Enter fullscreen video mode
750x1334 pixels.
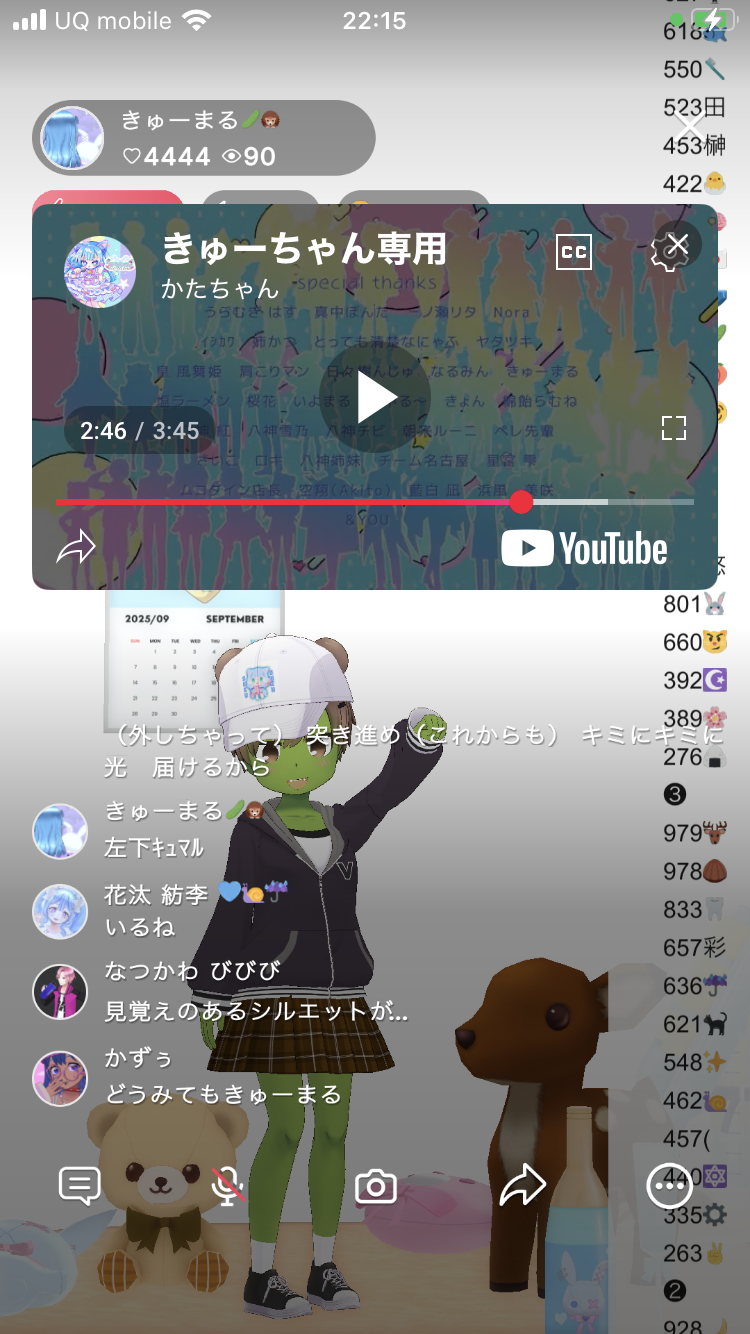pos(674,428)
